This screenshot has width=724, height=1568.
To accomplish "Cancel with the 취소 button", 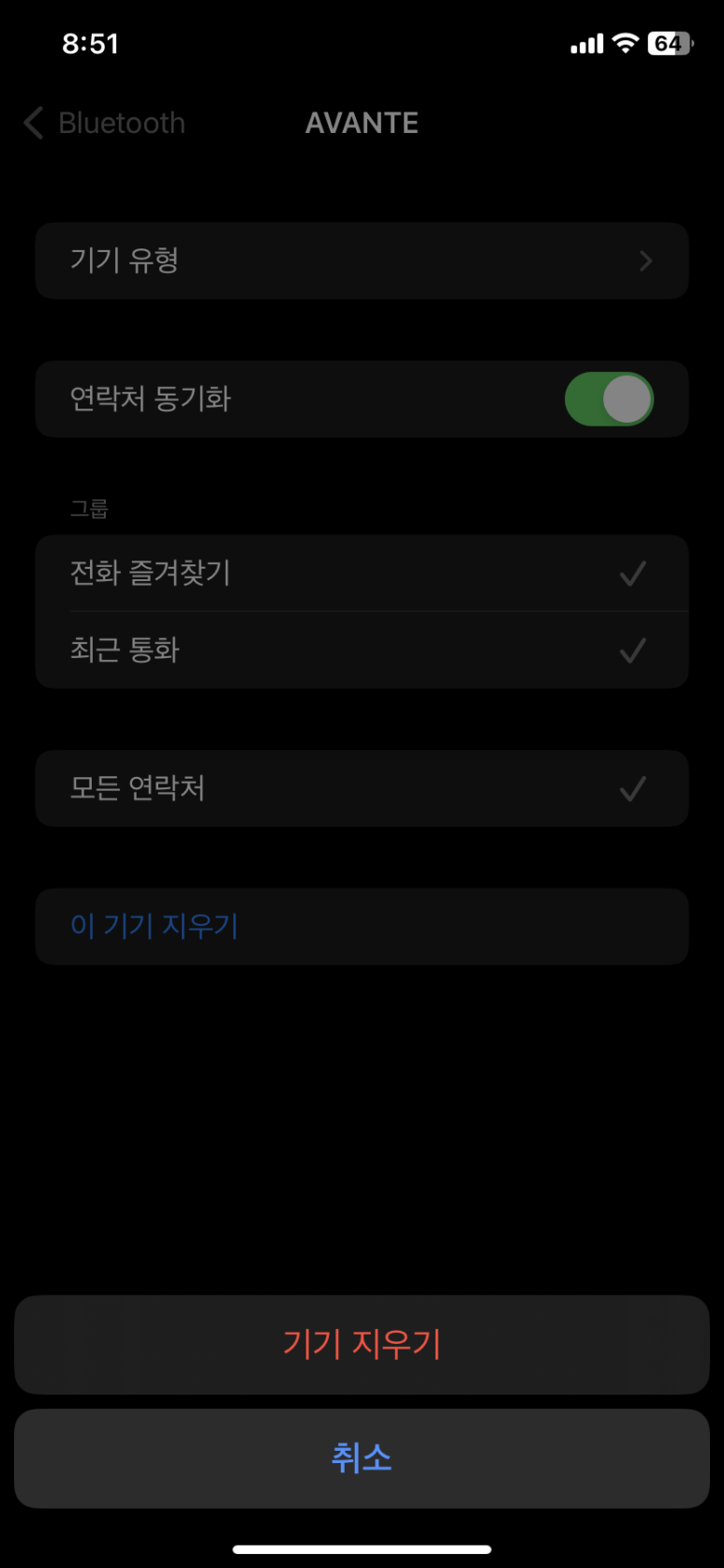I will tap(362, 1457).
